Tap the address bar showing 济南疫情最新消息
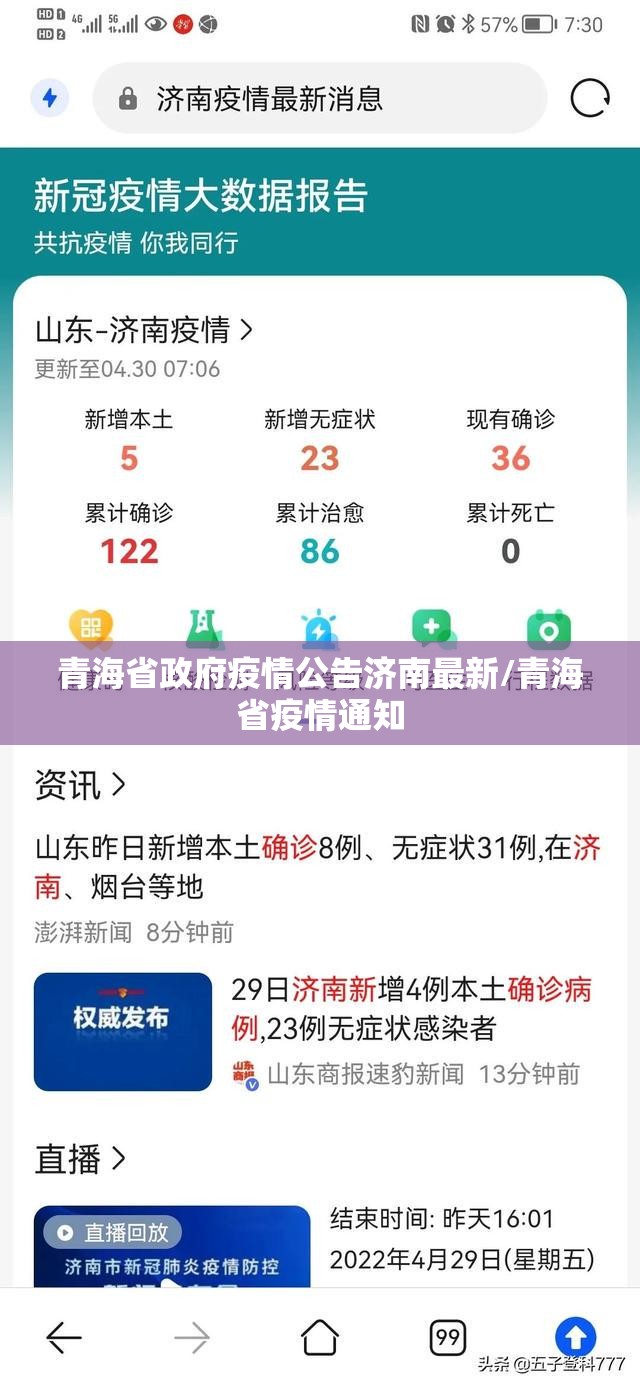This screenshot has width=640, height=1387. coord(320,99)
